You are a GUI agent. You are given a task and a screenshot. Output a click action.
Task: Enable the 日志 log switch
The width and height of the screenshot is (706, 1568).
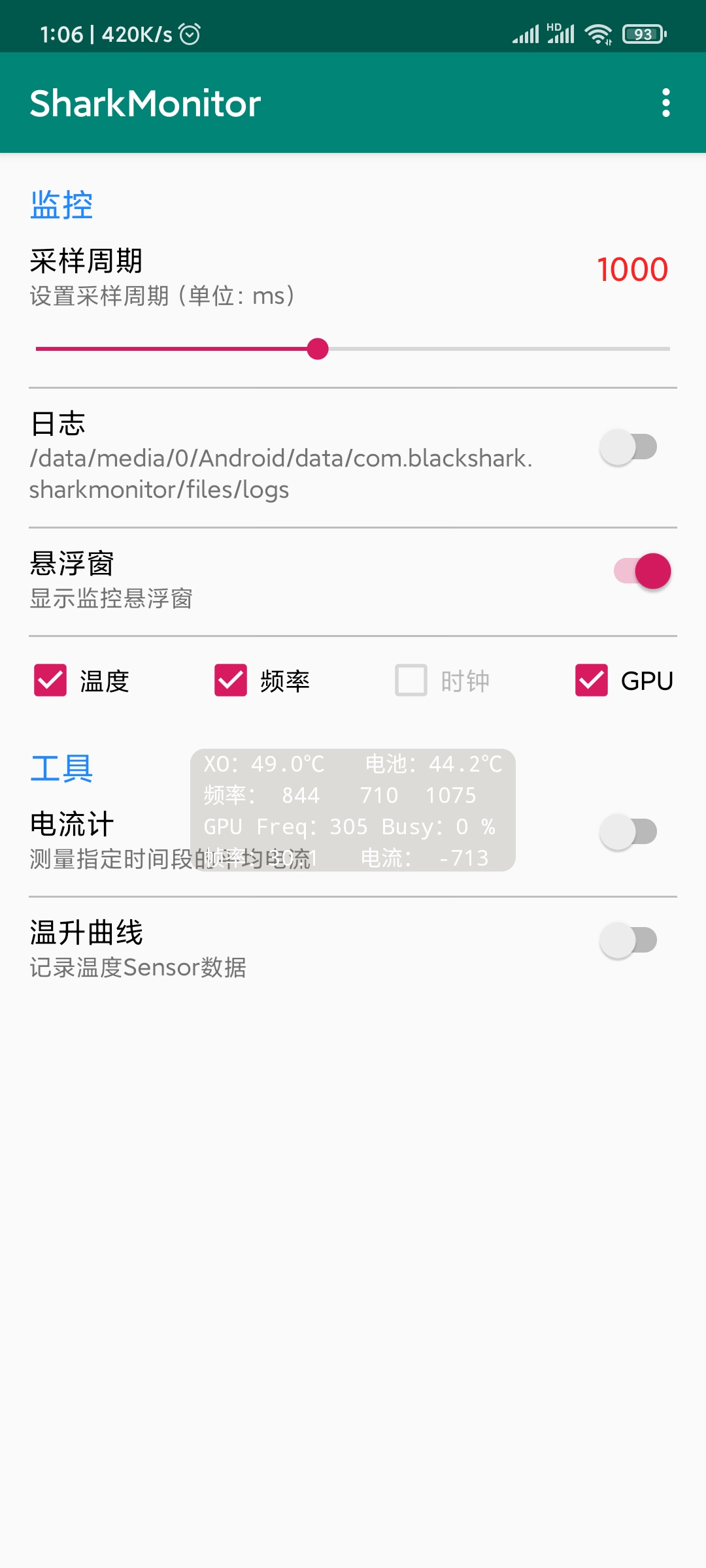(628, 448)
